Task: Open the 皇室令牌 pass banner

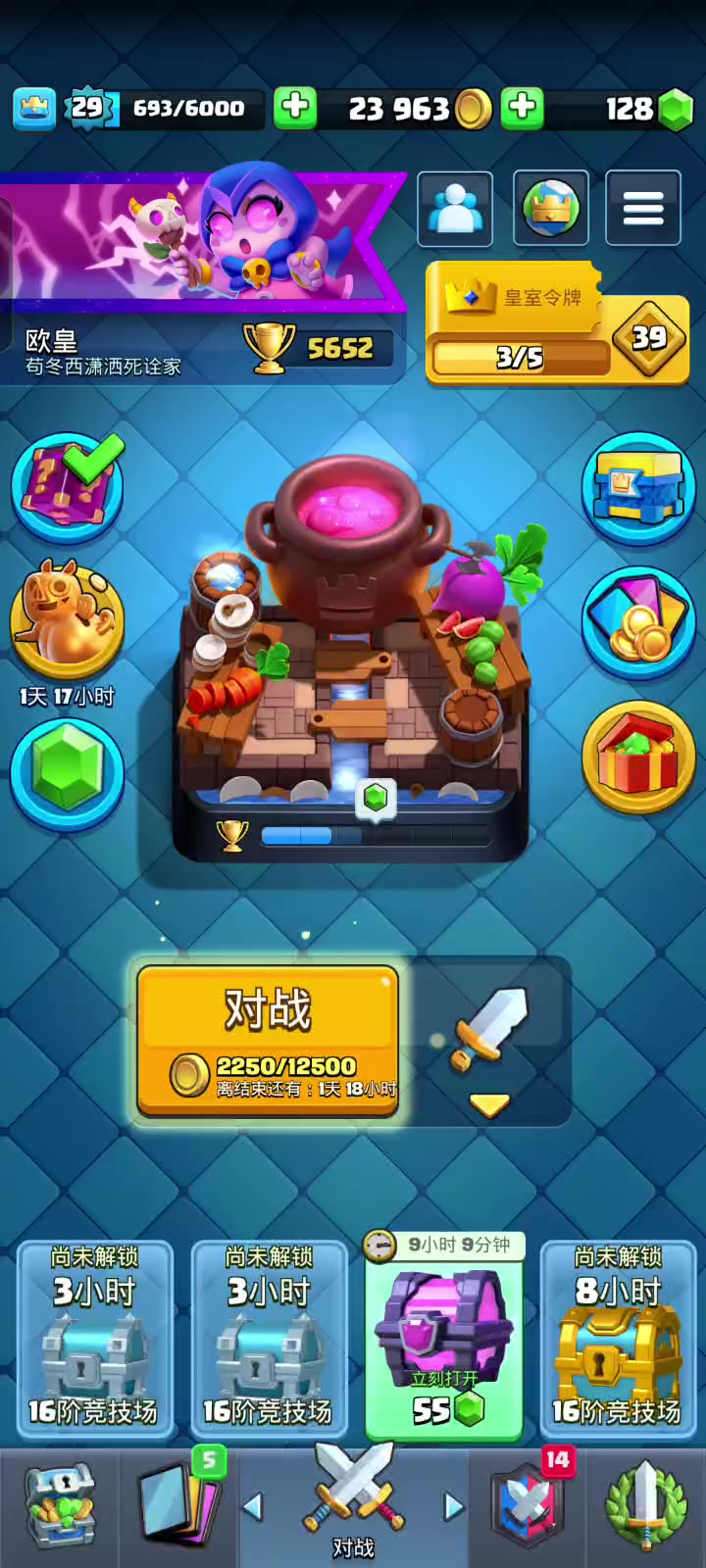Action: (557, 323)
